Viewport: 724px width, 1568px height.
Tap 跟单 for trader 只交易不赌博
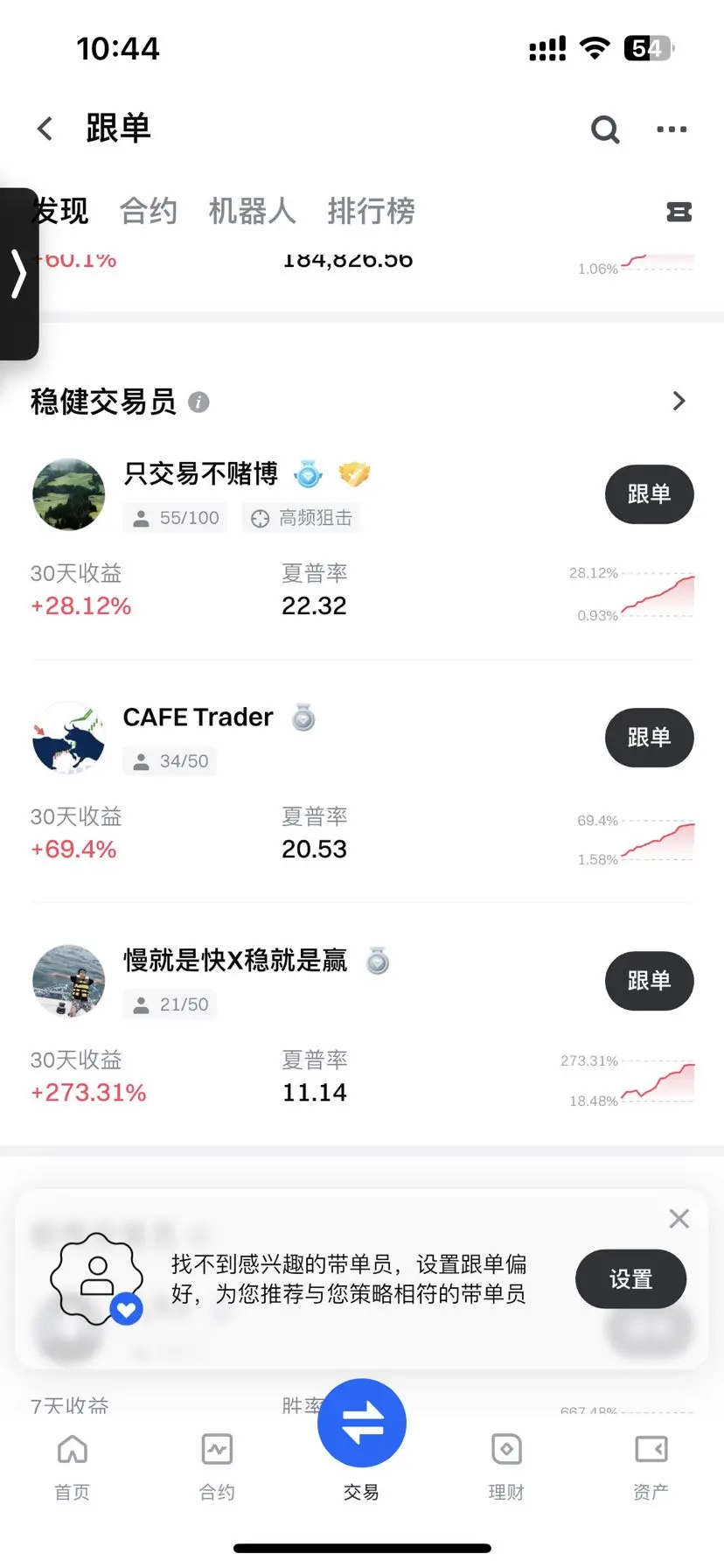649,494
